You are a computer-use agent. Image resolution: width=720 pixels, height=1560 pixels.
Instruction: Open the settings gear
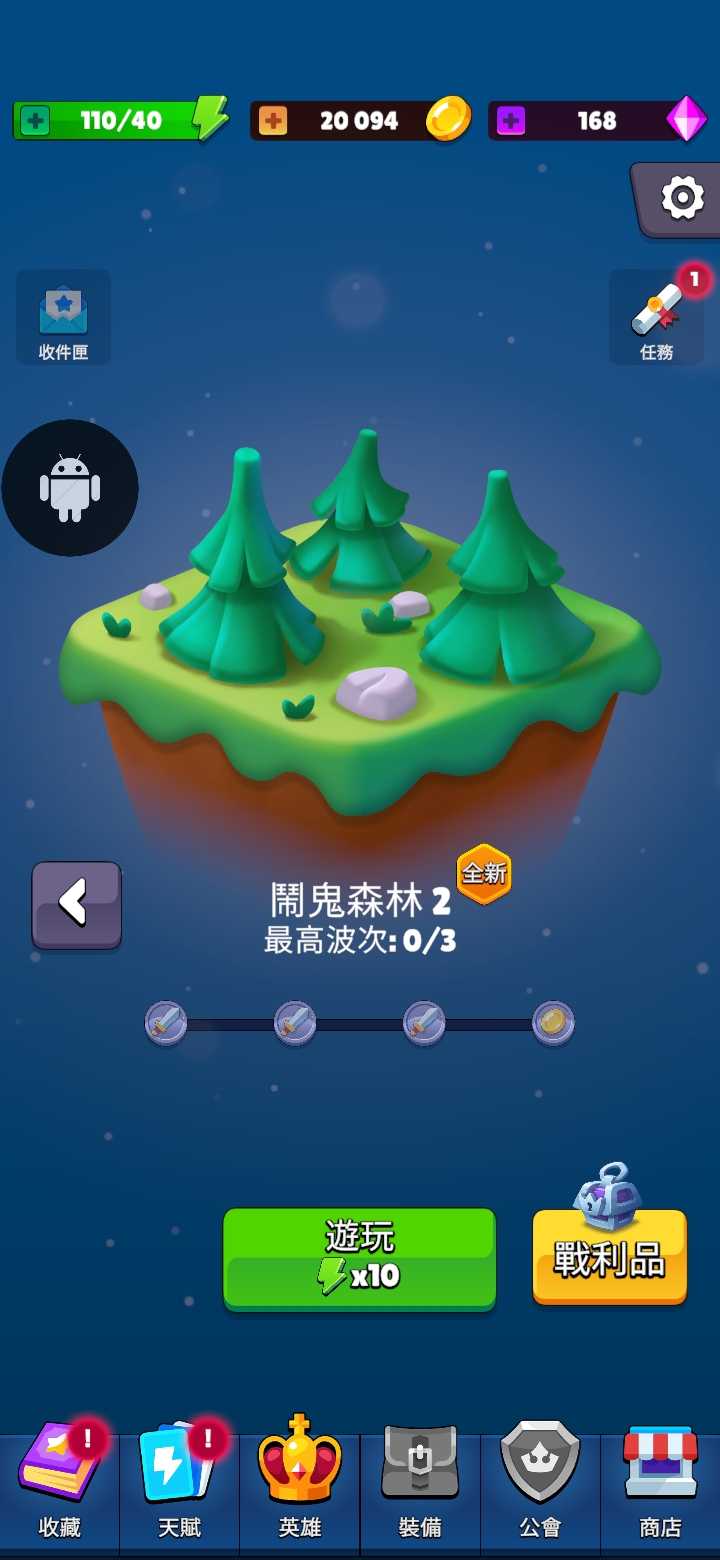tap(682, 198)
